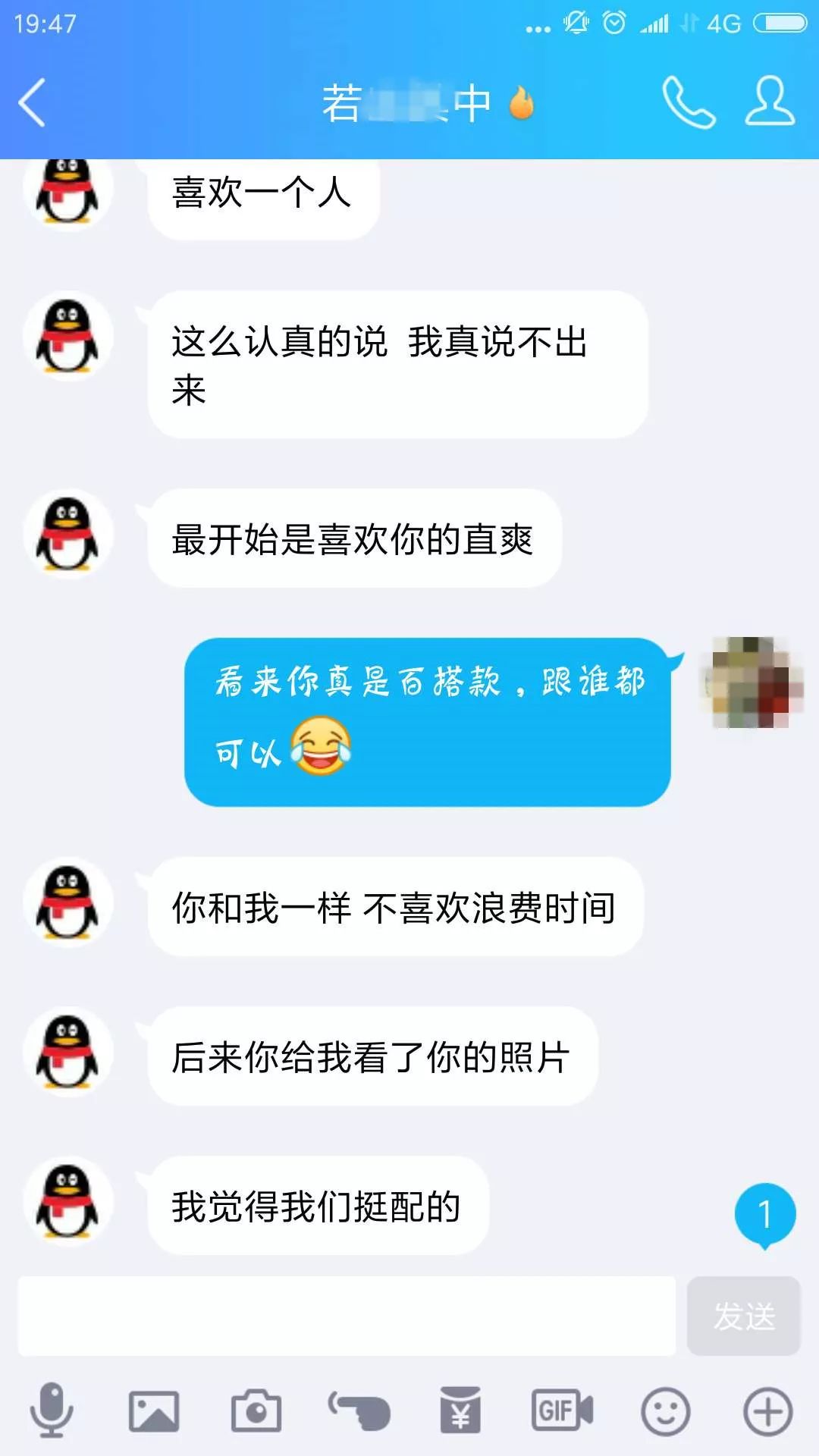Tap the 发送 send button
Image resolution: width=819 pixels, height=1456 pixels.
pyautogui.click(x=743, y=1316)
